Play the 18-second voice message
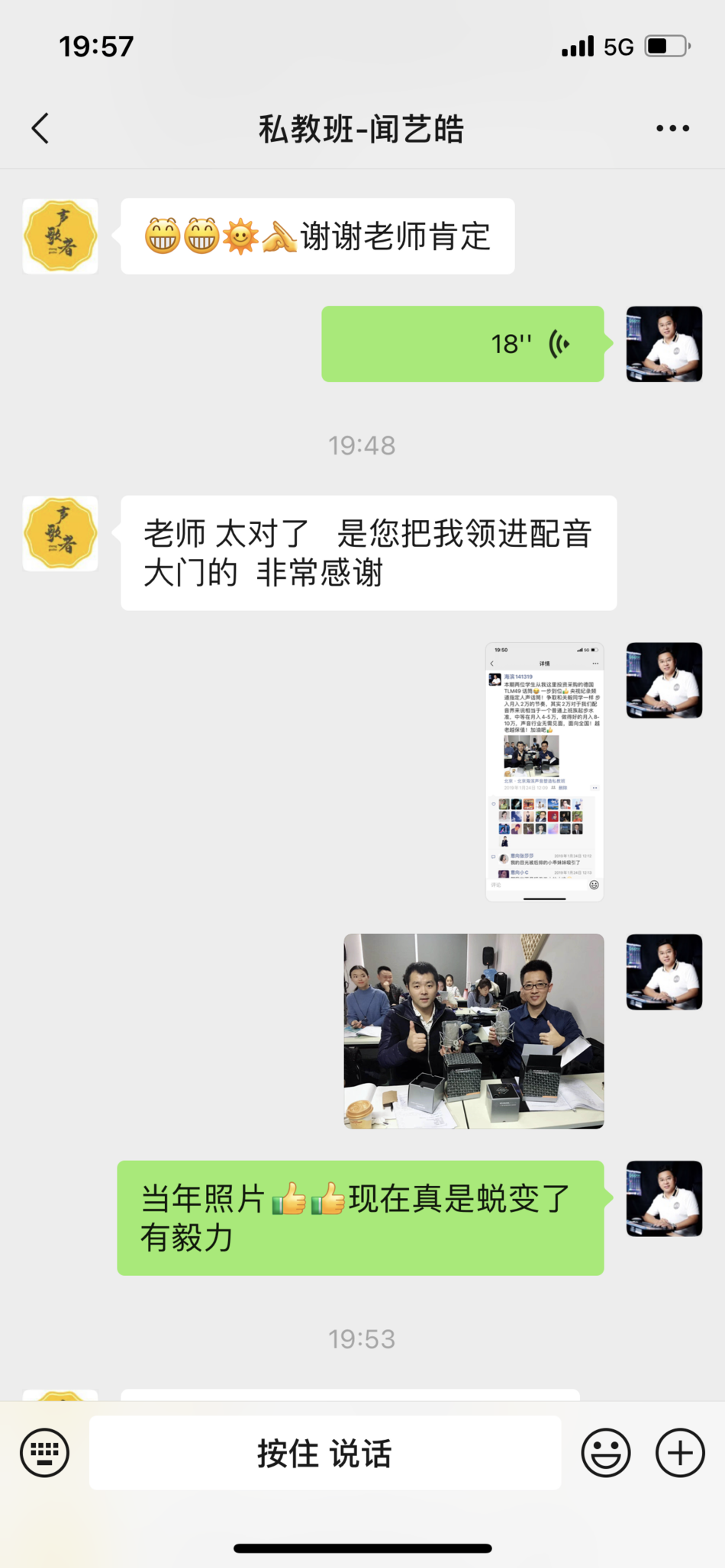 click(x=462, y=344)
